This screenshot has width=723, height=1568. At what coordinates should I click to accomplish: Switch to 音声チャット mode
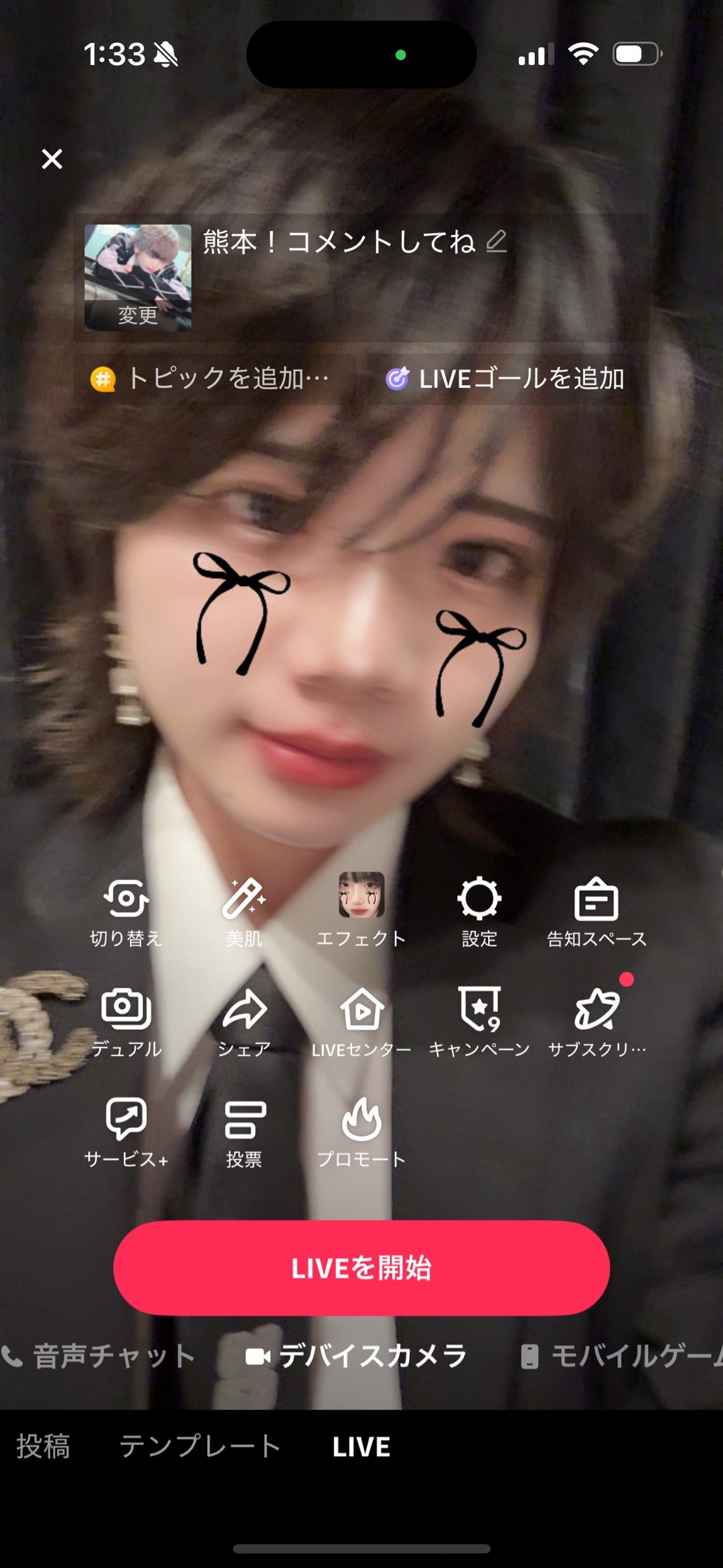[100, 1356]
